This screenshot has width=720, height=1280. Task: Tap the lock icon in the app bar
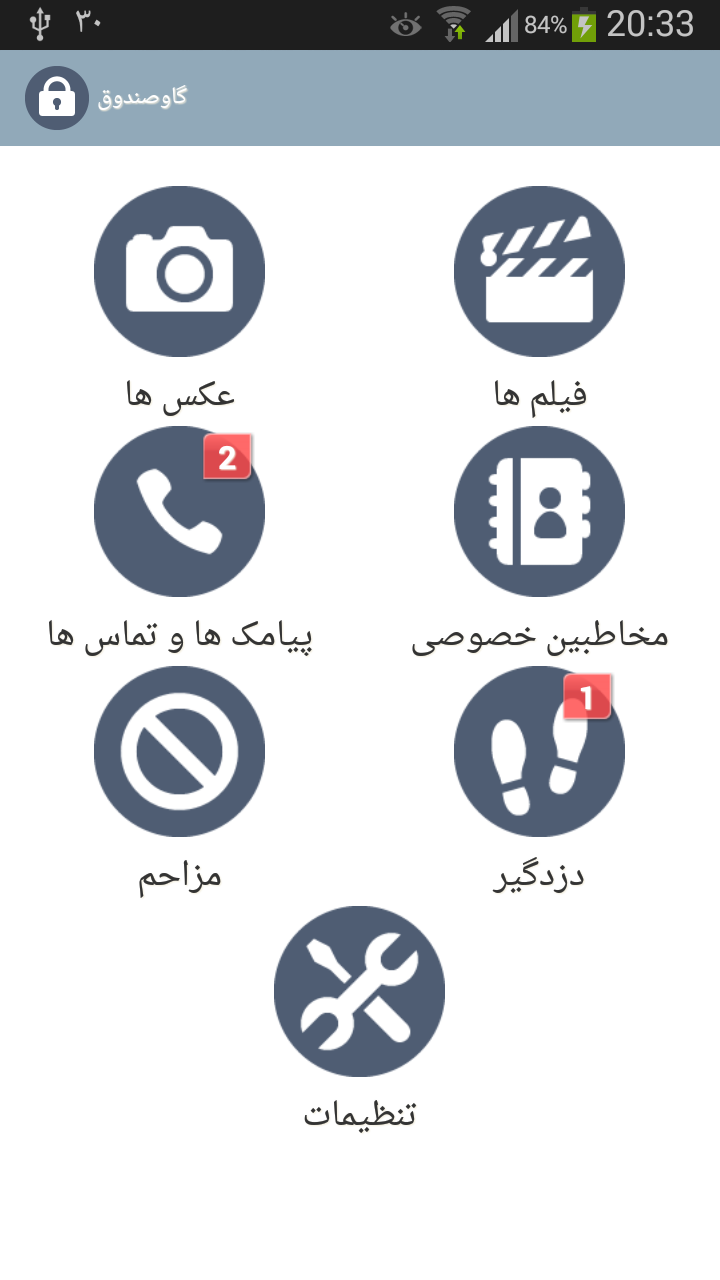(x=57, y=98)
